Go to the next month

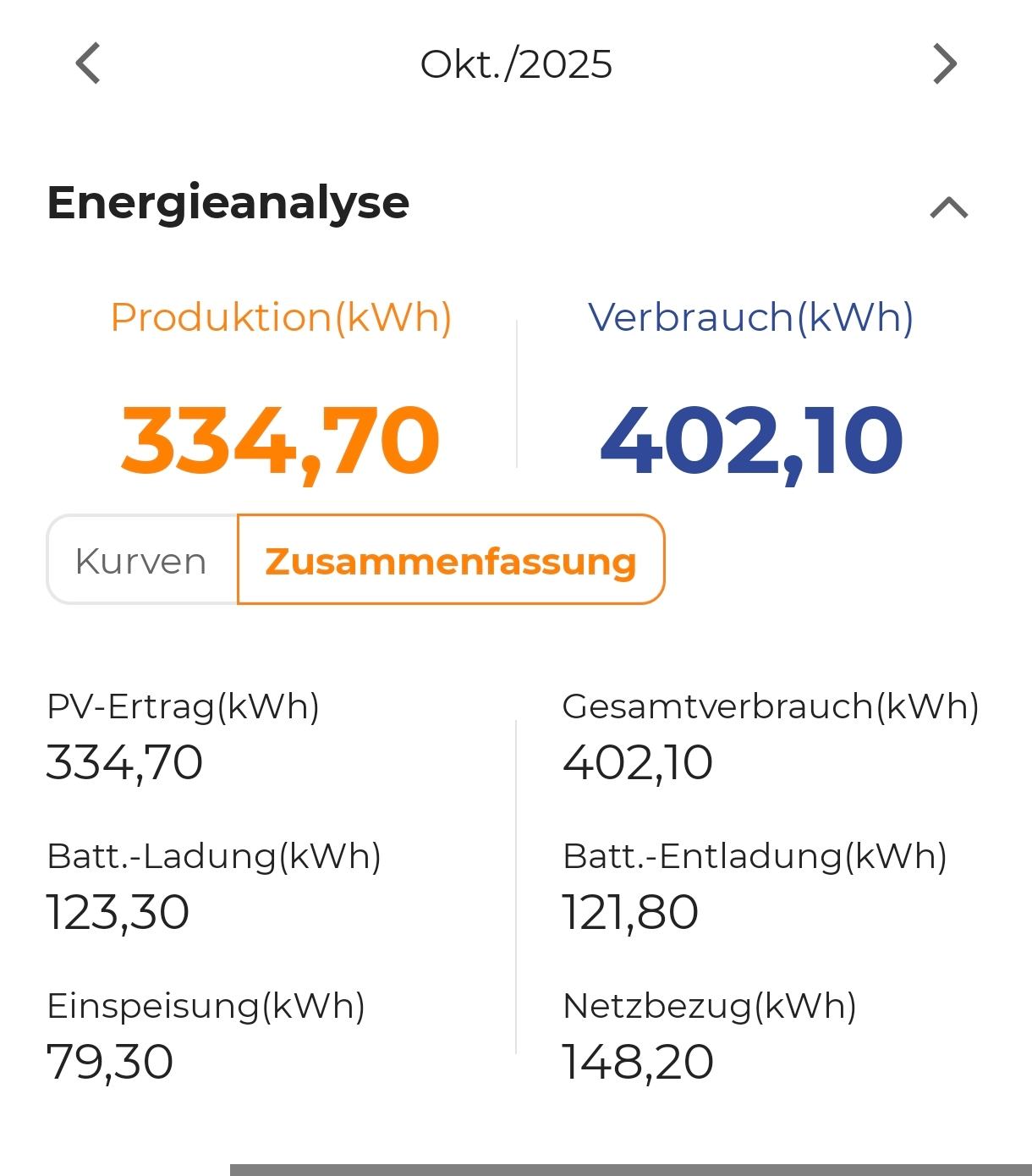click(944, 63)
